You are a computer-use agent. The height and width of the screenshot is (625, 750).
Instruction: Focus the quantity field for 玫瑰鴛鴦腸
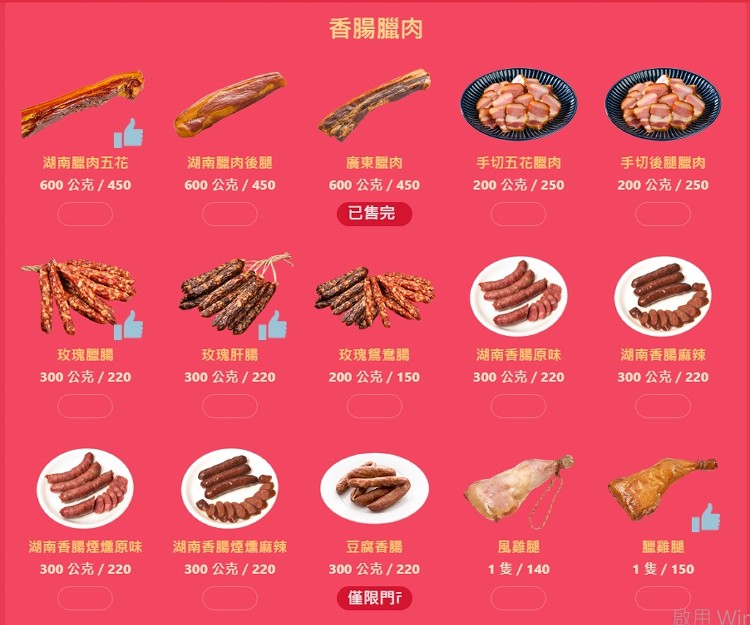pyautogui.click(x=374, y=406)
